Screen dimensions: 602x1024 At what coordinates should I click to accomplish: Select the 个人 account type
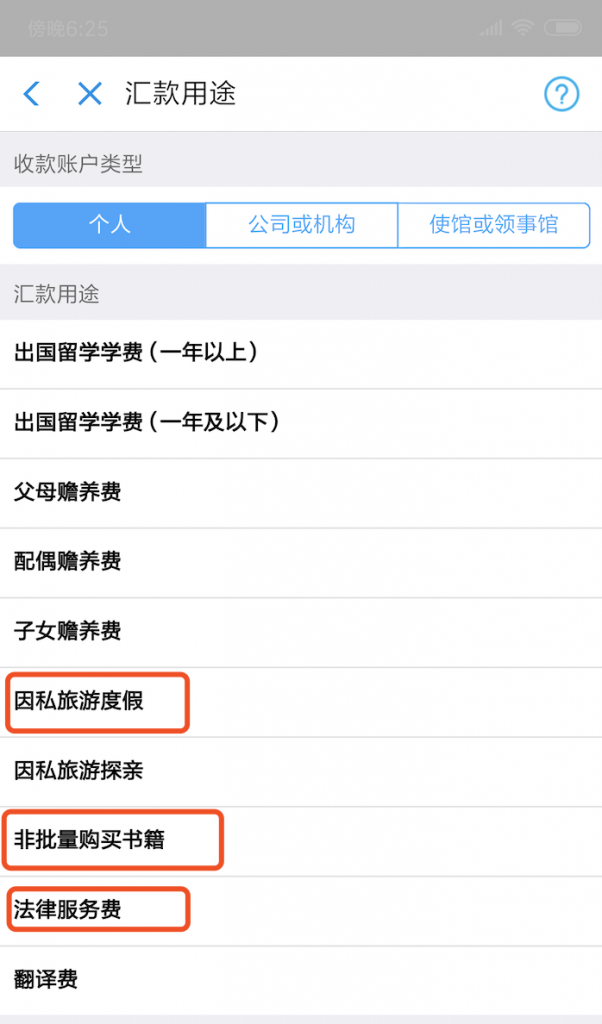point(110,225)
